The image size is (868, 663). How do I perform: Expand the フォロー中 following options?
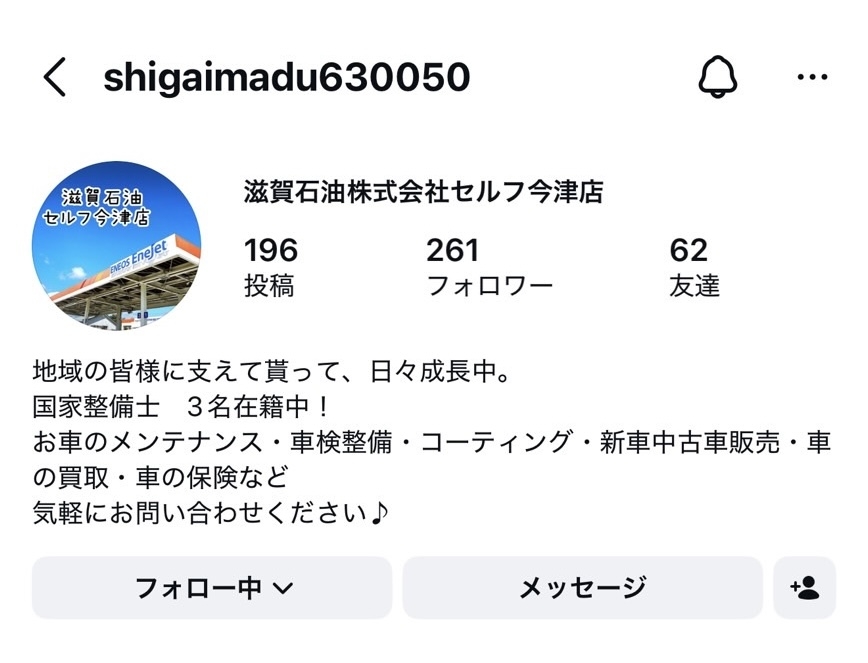212,588
